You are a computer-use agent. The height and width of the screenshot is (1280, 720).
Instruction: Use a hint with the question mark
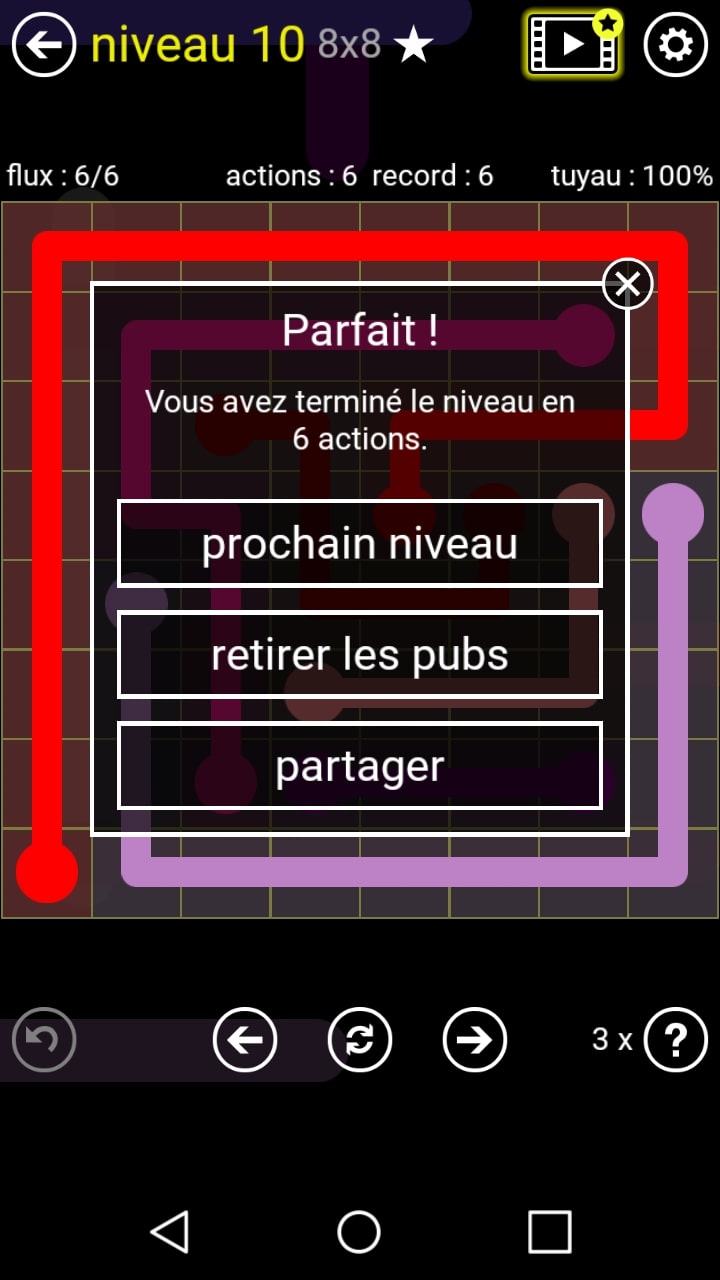pyautogui.click(x=675, y=1040)
